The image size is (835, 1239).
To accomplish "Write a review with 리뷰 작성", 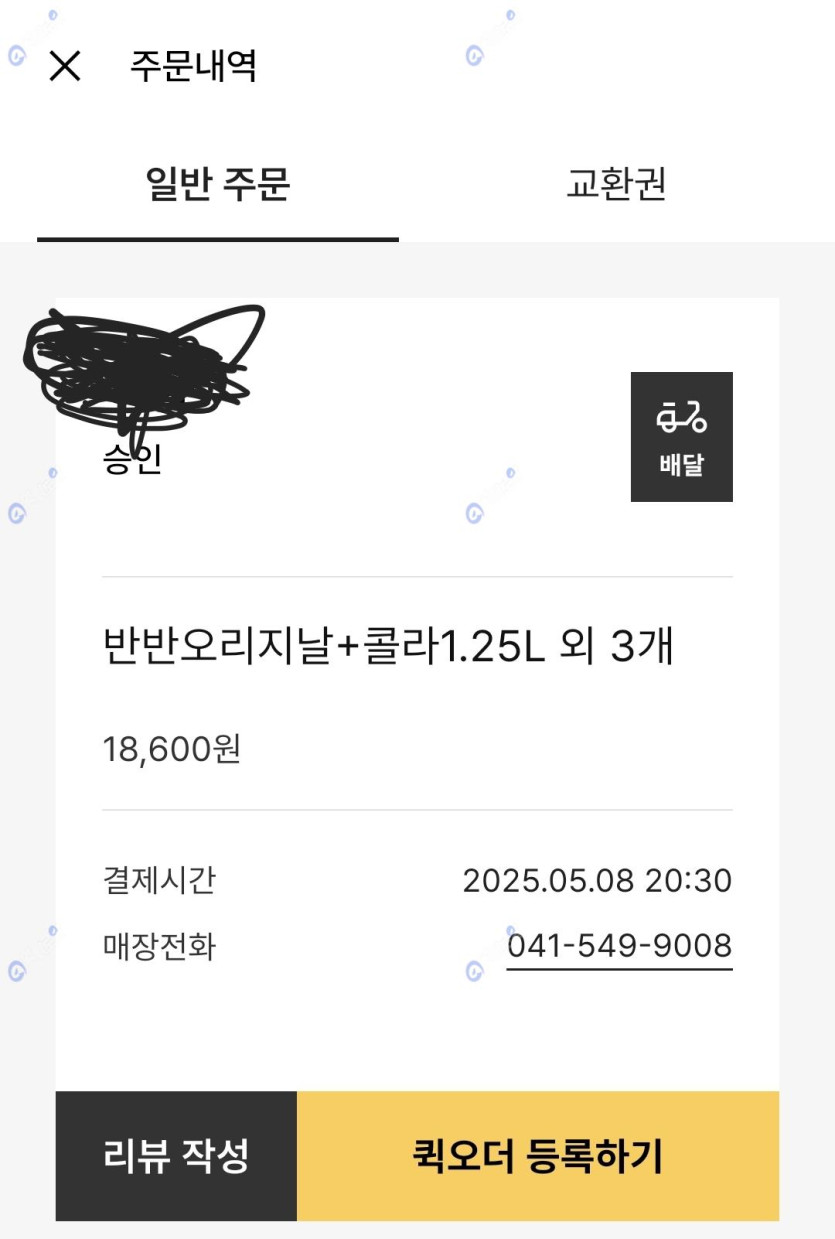I will point(176,1156).
